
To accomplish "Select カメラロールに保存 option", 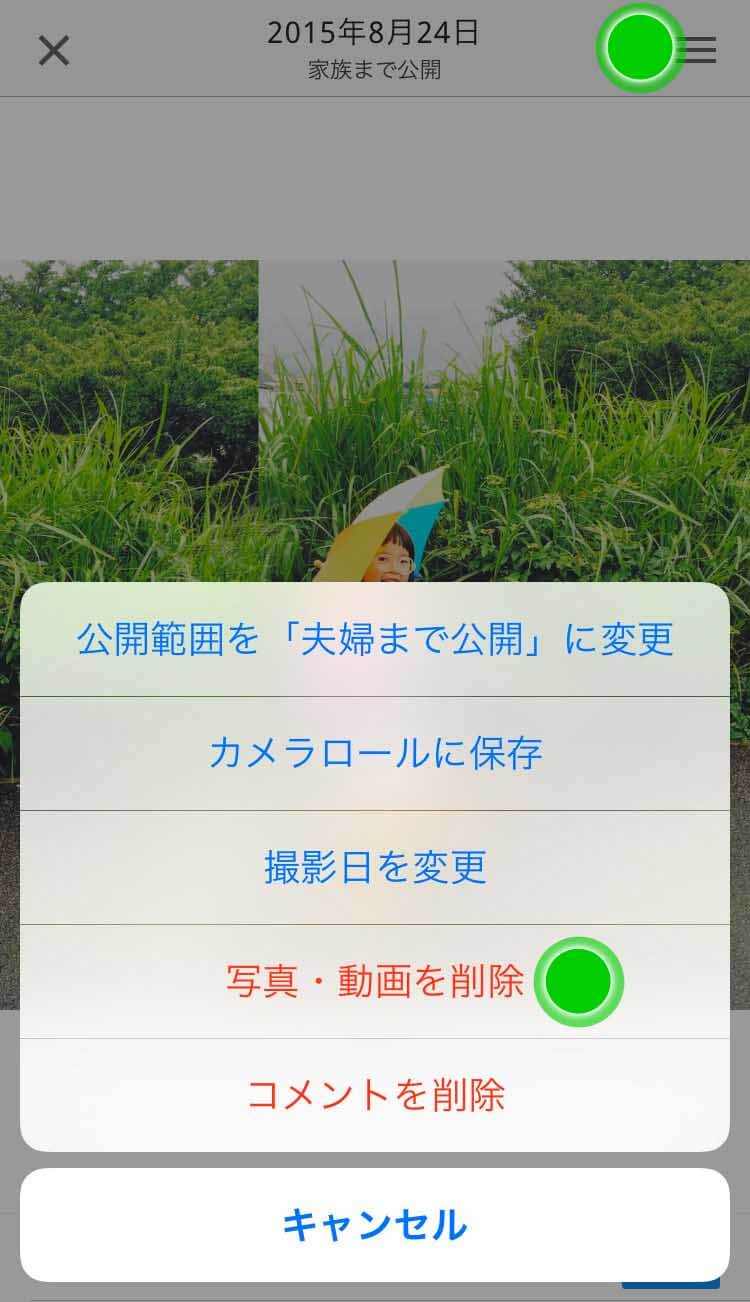I will point(375,753).
